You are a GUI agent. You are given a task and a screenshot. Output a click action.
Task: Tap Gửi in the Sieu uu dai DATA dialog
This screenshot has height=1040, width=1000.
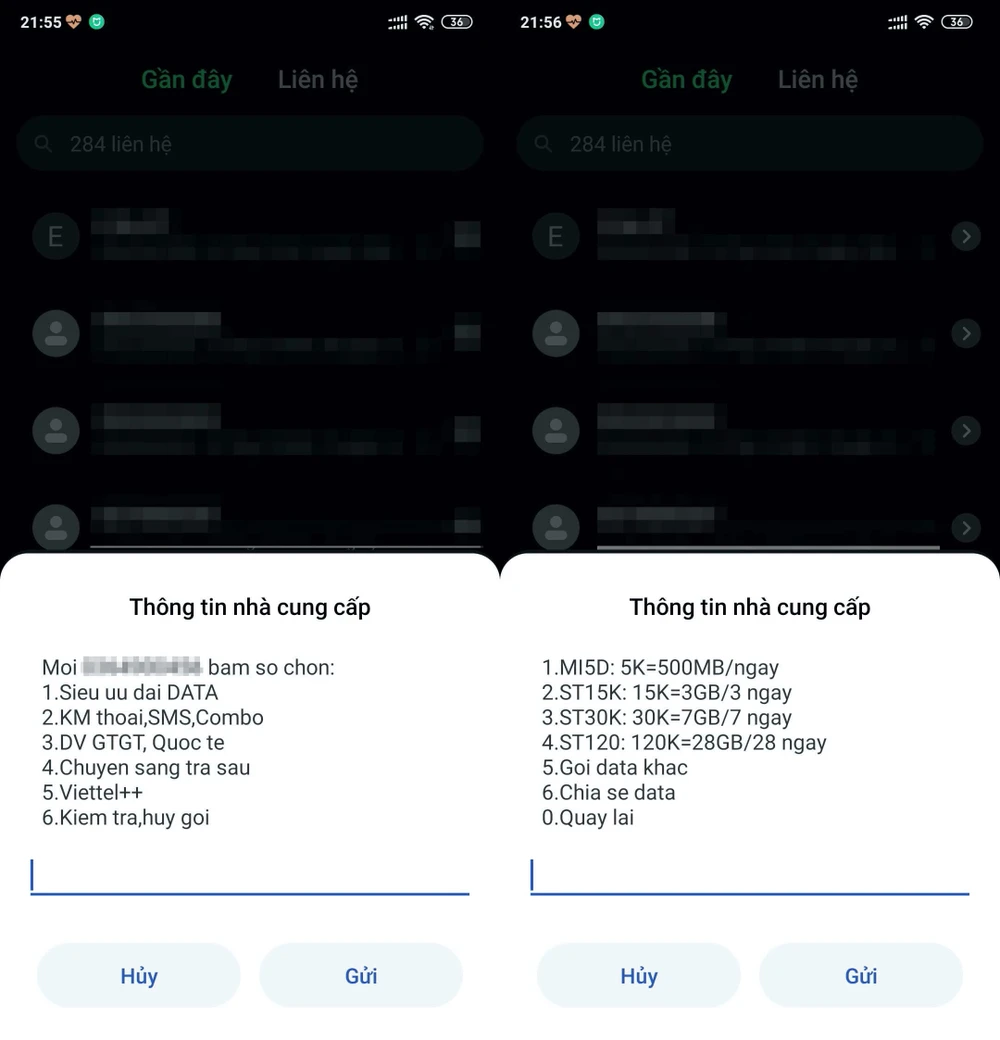coord(361,975)
